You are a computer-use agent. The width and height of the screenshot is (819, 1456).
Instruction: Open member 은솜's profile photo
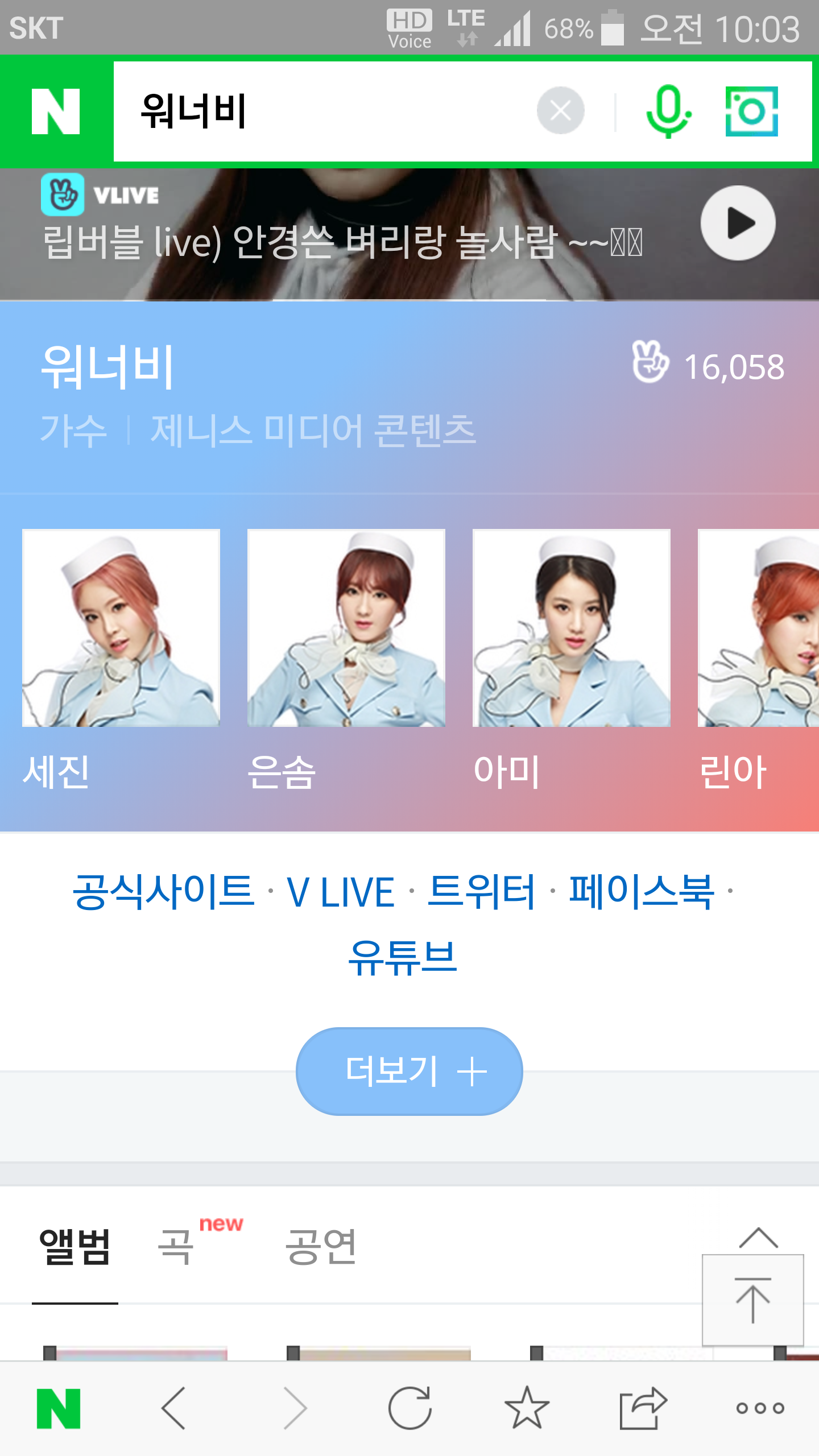pos(346,628)
